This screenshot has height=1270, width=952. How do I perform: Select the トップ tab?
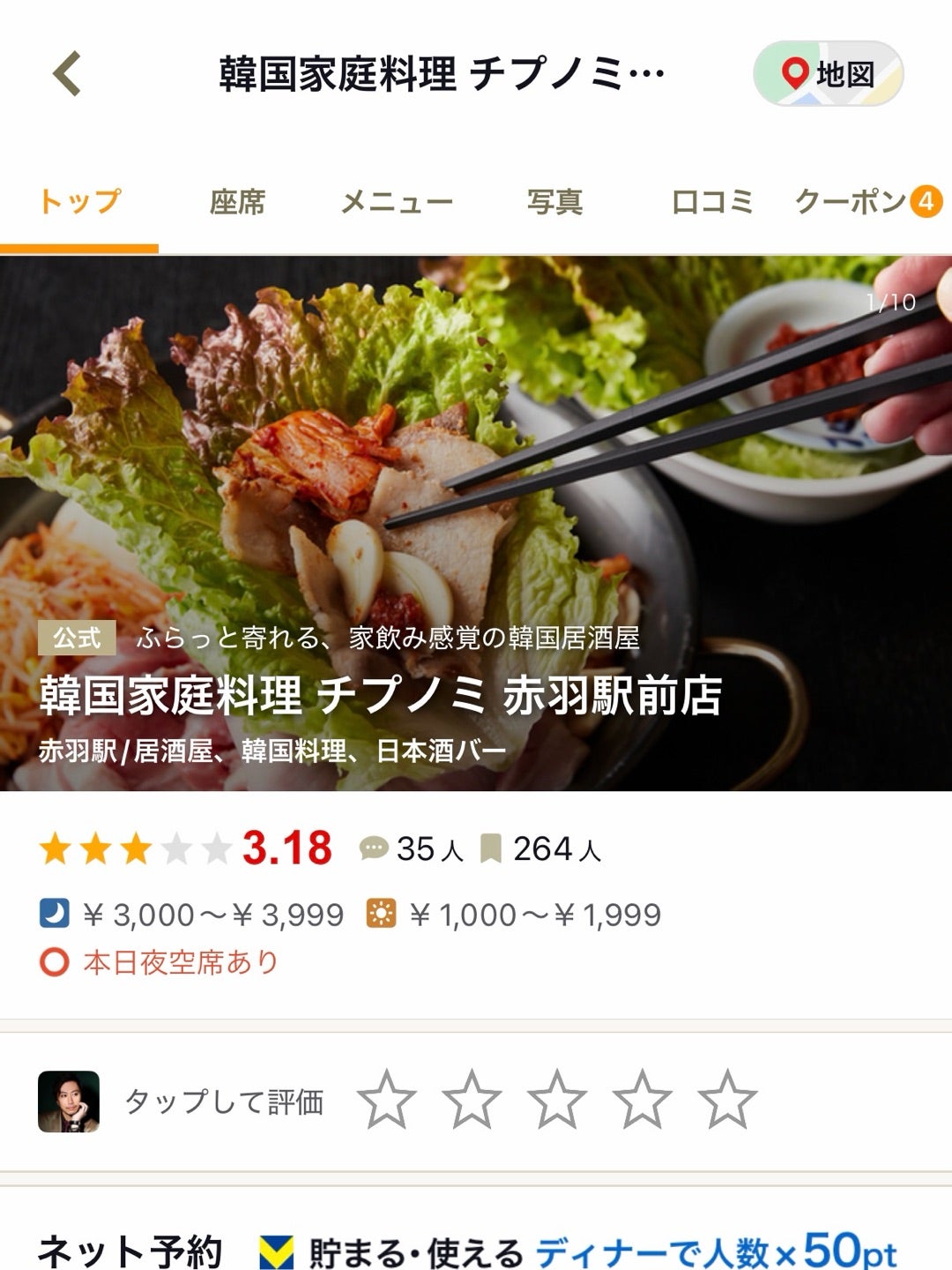coord(79,202)
